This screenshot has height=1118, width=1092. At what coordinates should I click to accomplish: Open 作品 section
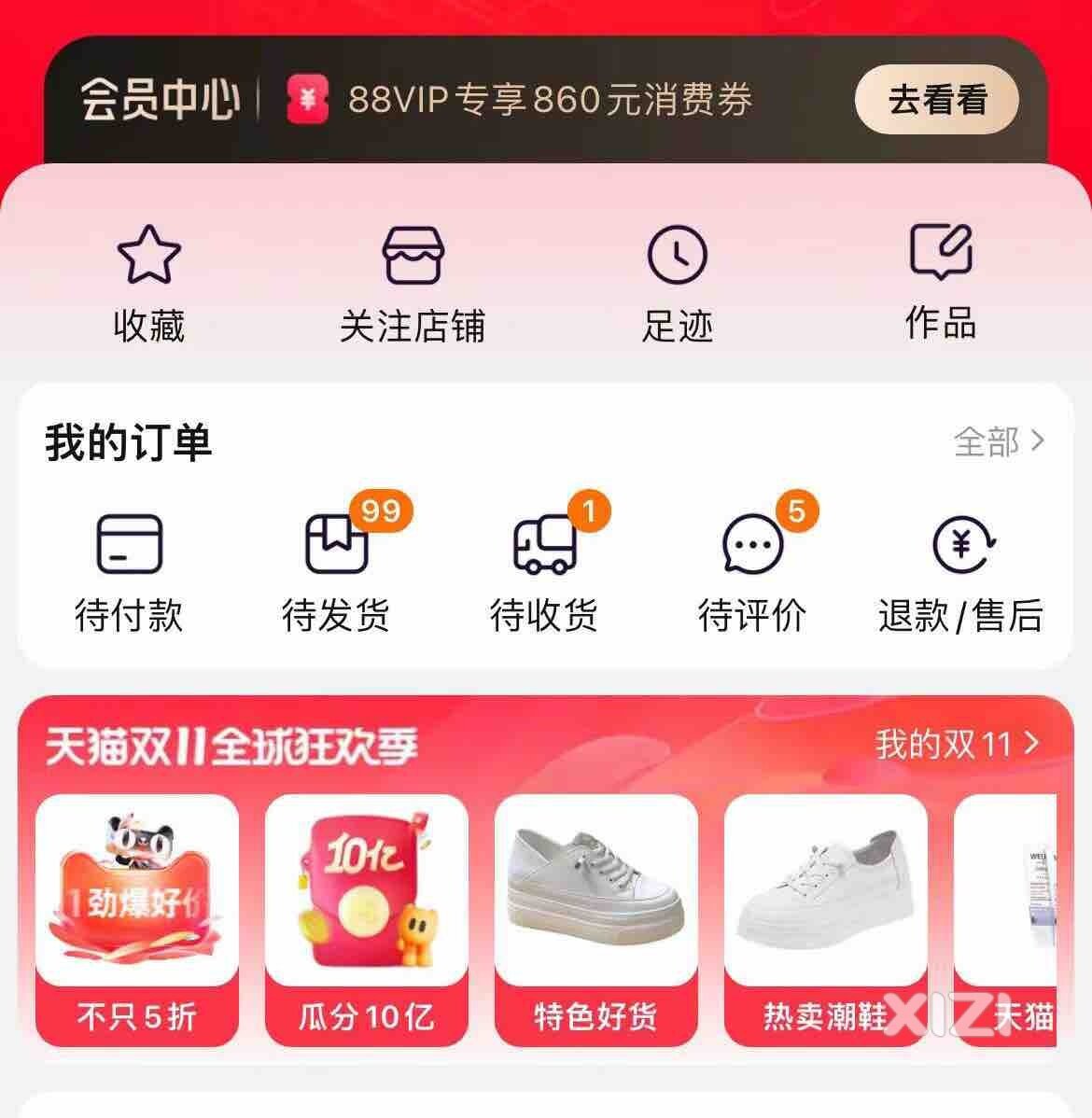pyautogui.click(x=941, y=282)
